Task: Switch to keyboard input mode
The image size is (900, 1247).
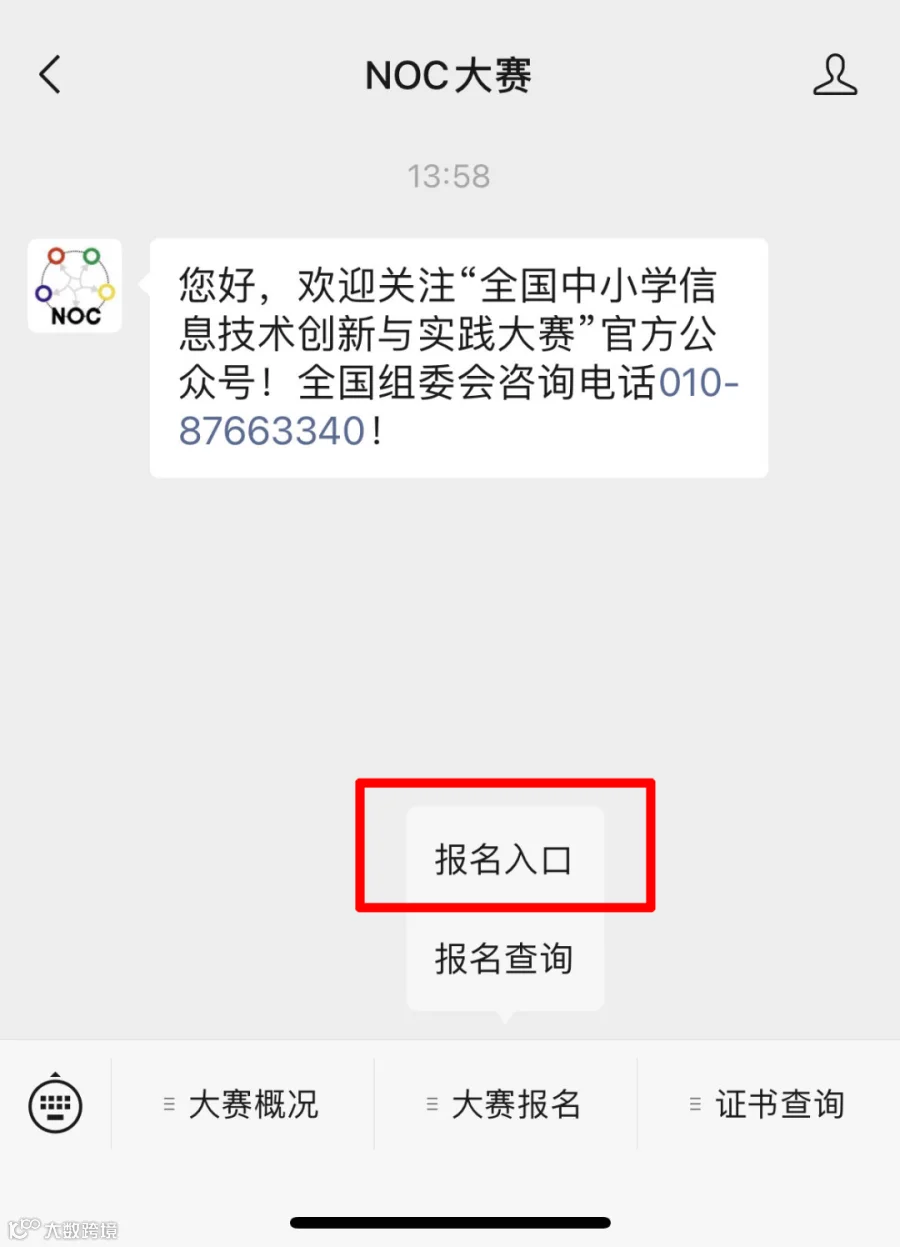Action: click(55, 1104)
